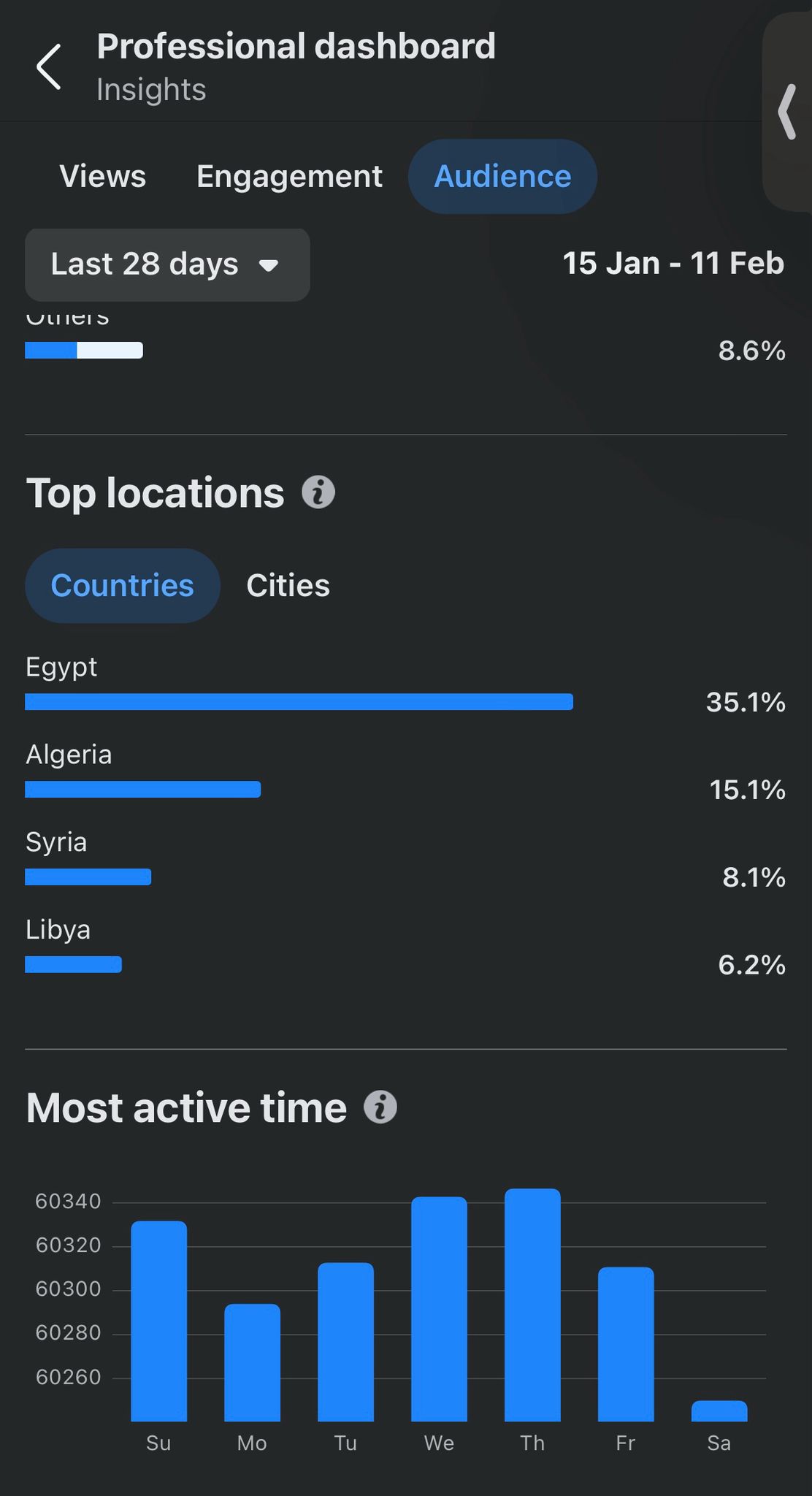The width and height of the screenshot is (812, 1496).
Task: Switch top locations to Cities
Action: pyautogui.click(x=288, y=586)
